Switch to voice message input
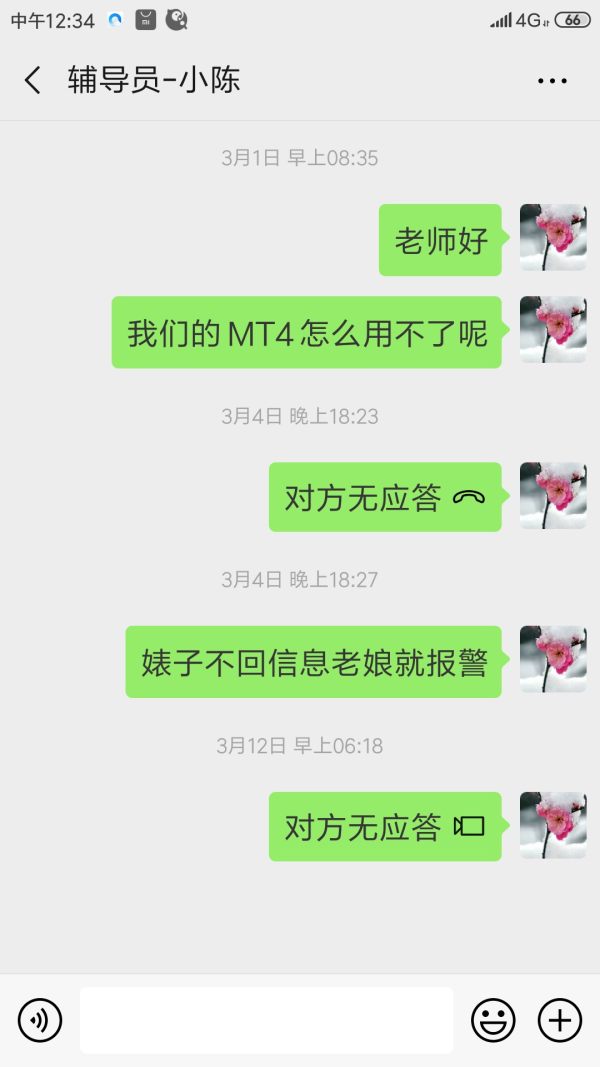 pos(40,1020)
